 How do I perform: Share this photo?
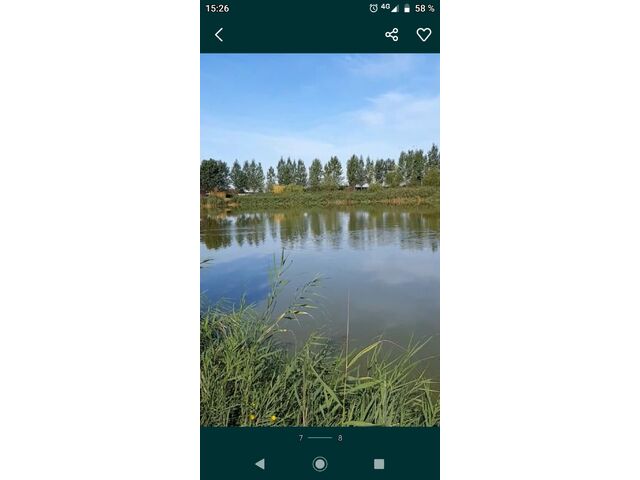coord(392,35)
